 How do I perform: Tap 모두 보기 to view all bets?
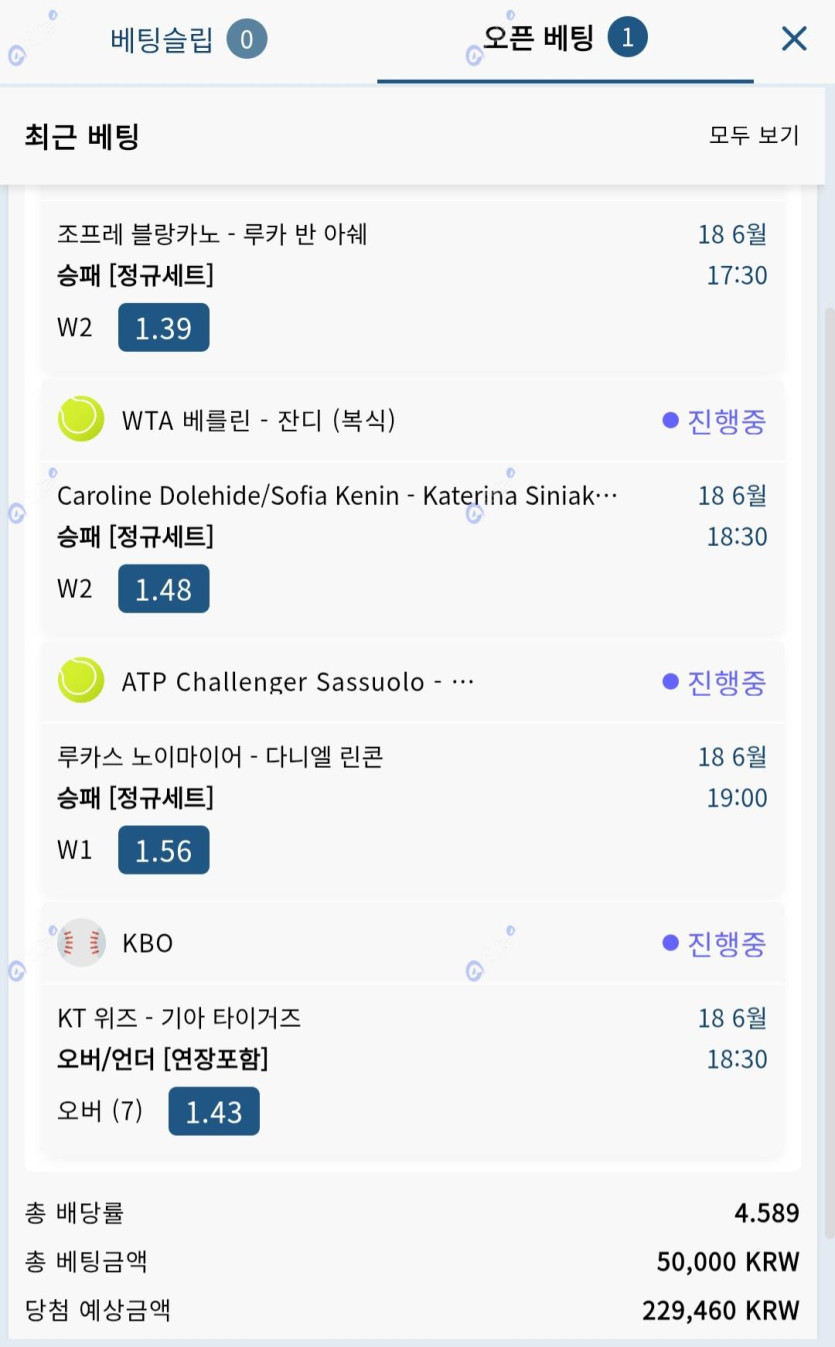[x=754, y=136]
